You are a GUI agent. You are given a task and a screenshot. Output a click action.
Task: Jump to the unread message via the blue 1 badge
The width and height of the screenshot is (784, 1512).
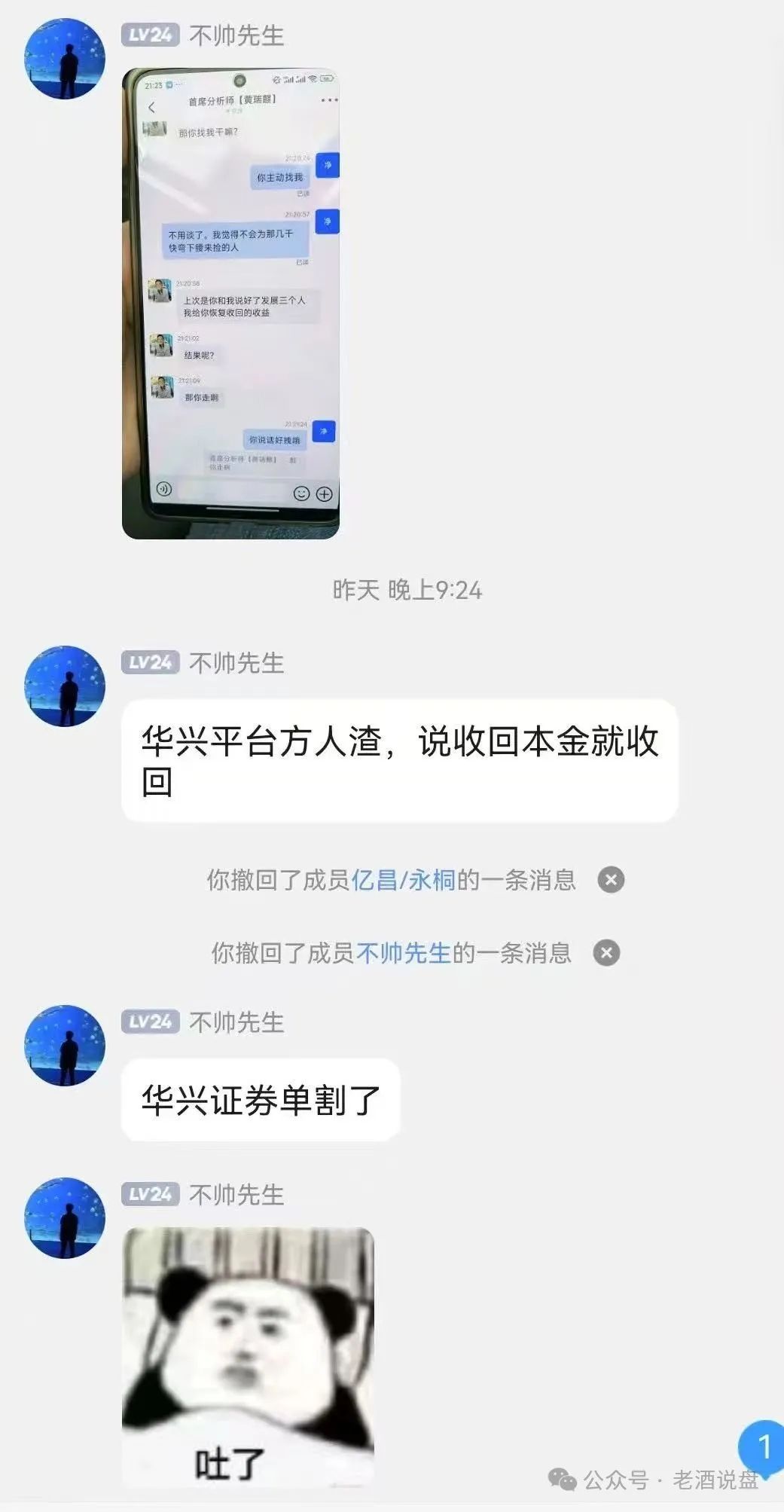(x=762, y=1446)
